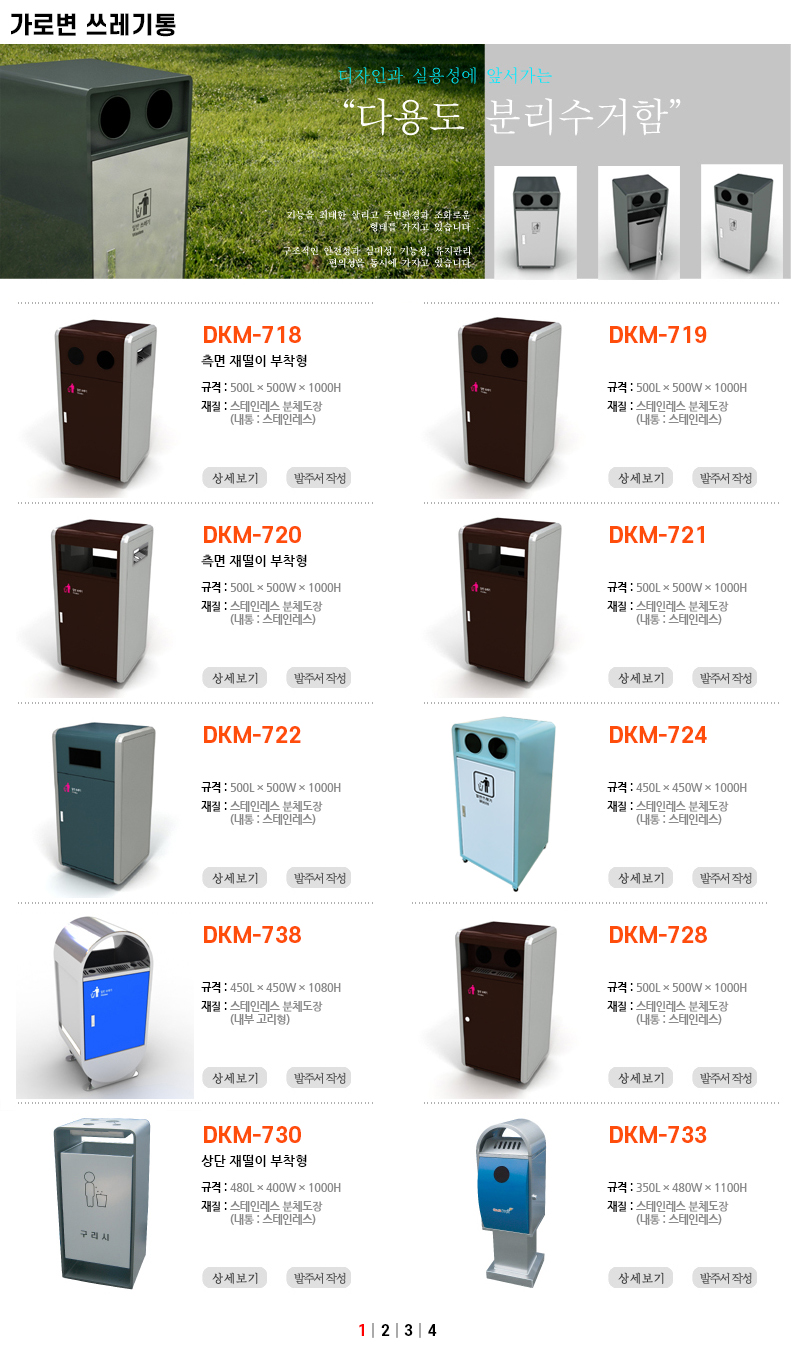Screen dimensions: 791x1350
Task: Write an order form for DKM-718
Action: (318, 478)
